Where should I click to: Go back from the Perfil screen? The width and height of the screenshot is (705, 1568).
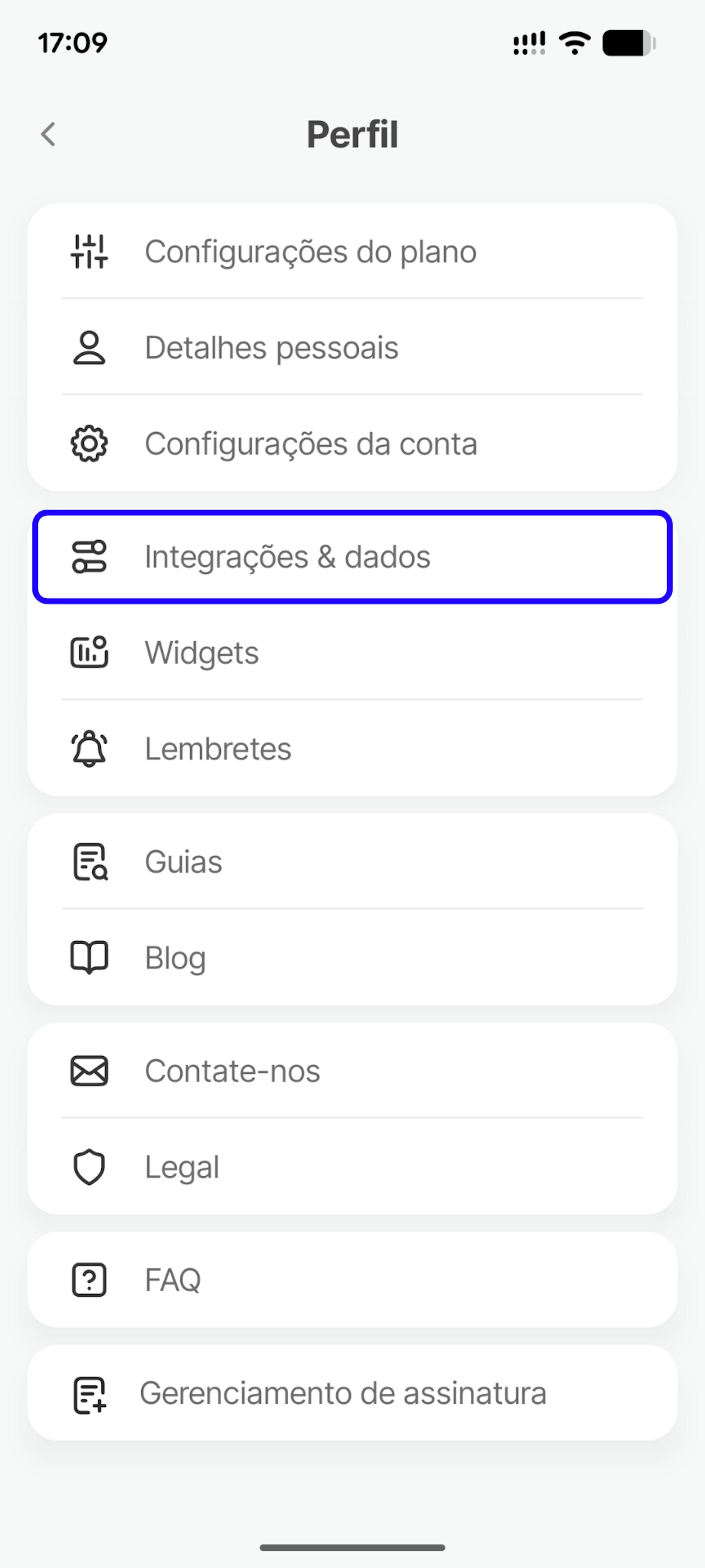49,134
